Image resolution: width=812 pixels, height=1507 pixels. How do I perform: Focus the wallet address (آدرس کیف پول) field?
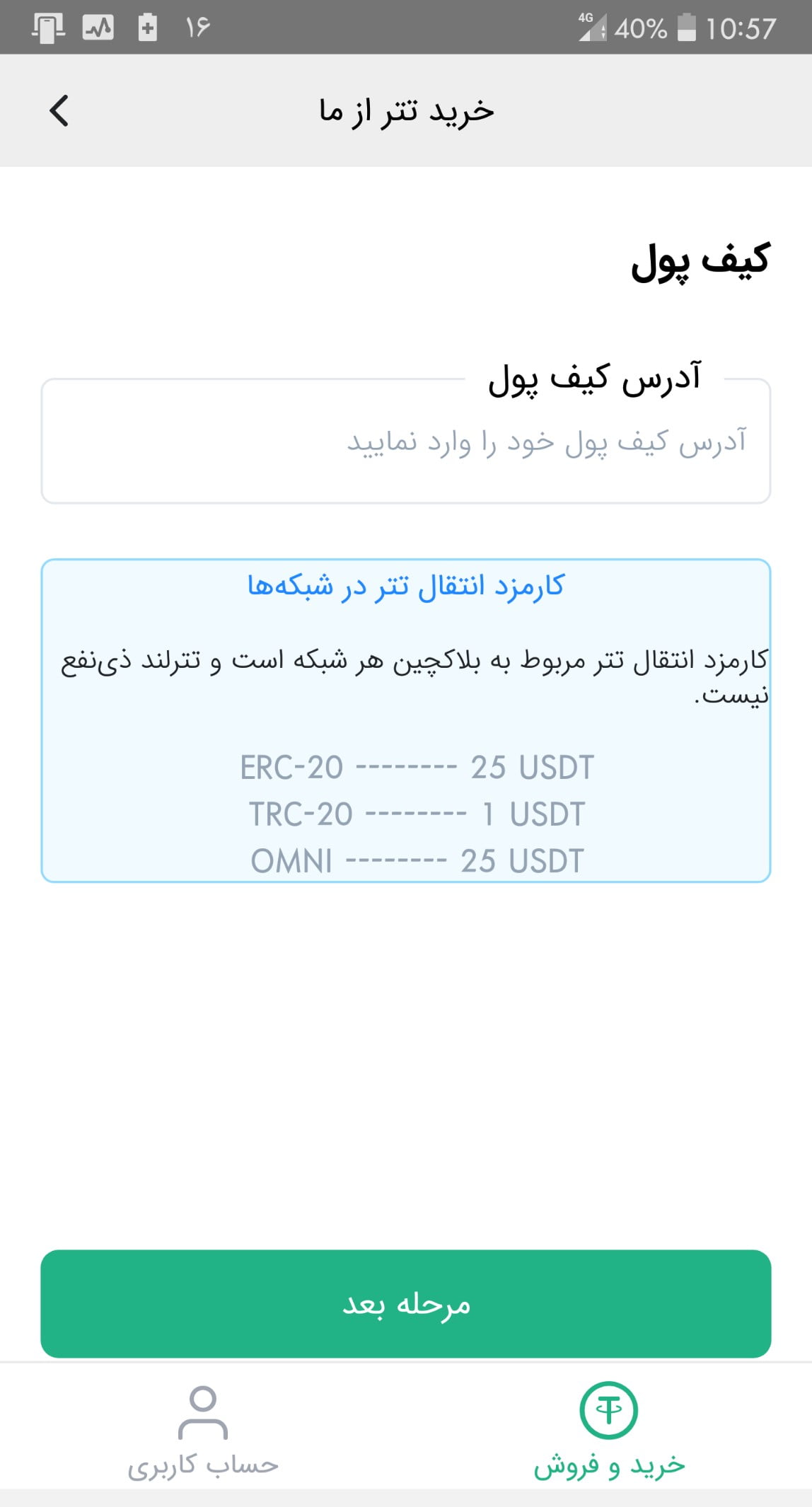click(405, 442)
